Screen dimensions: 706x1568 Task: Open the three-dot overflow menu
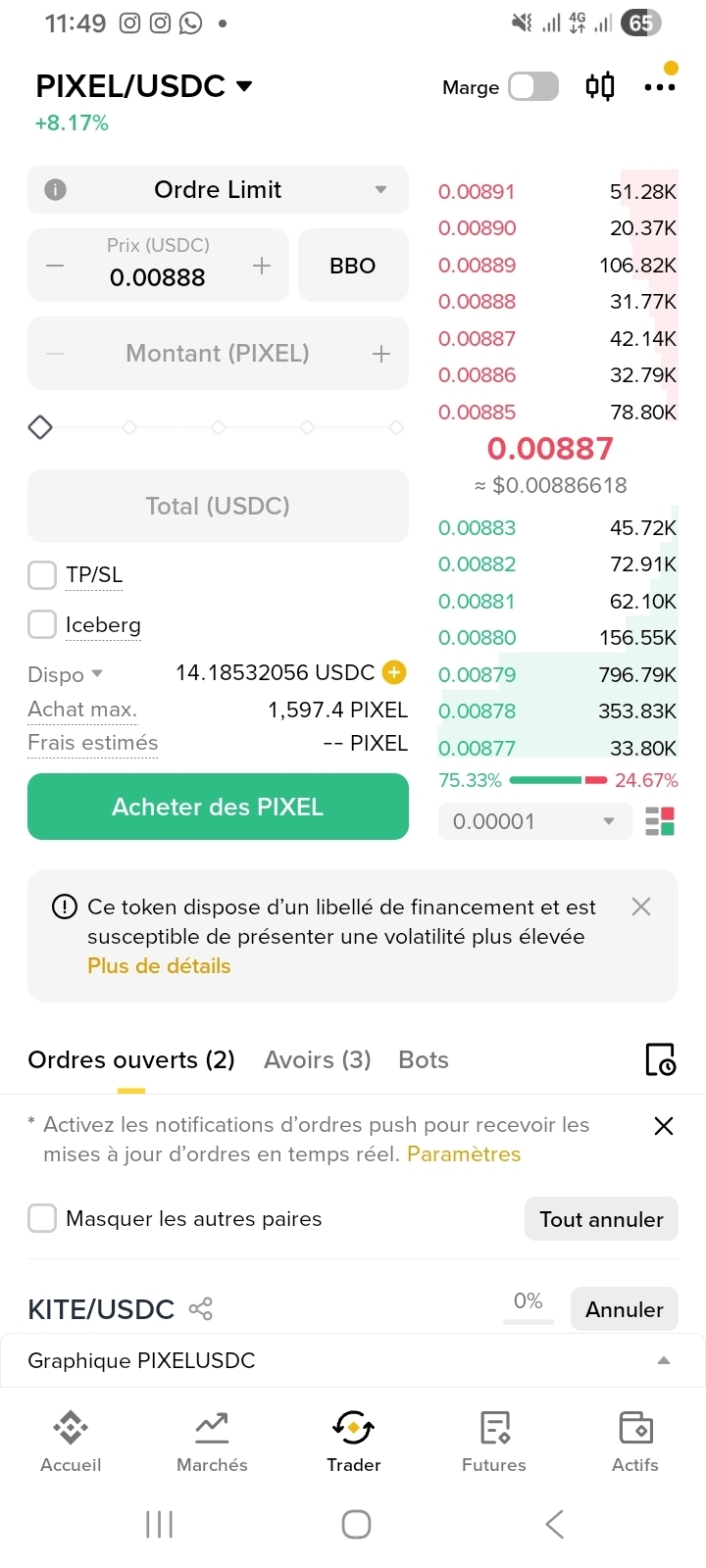pos(660,87)
